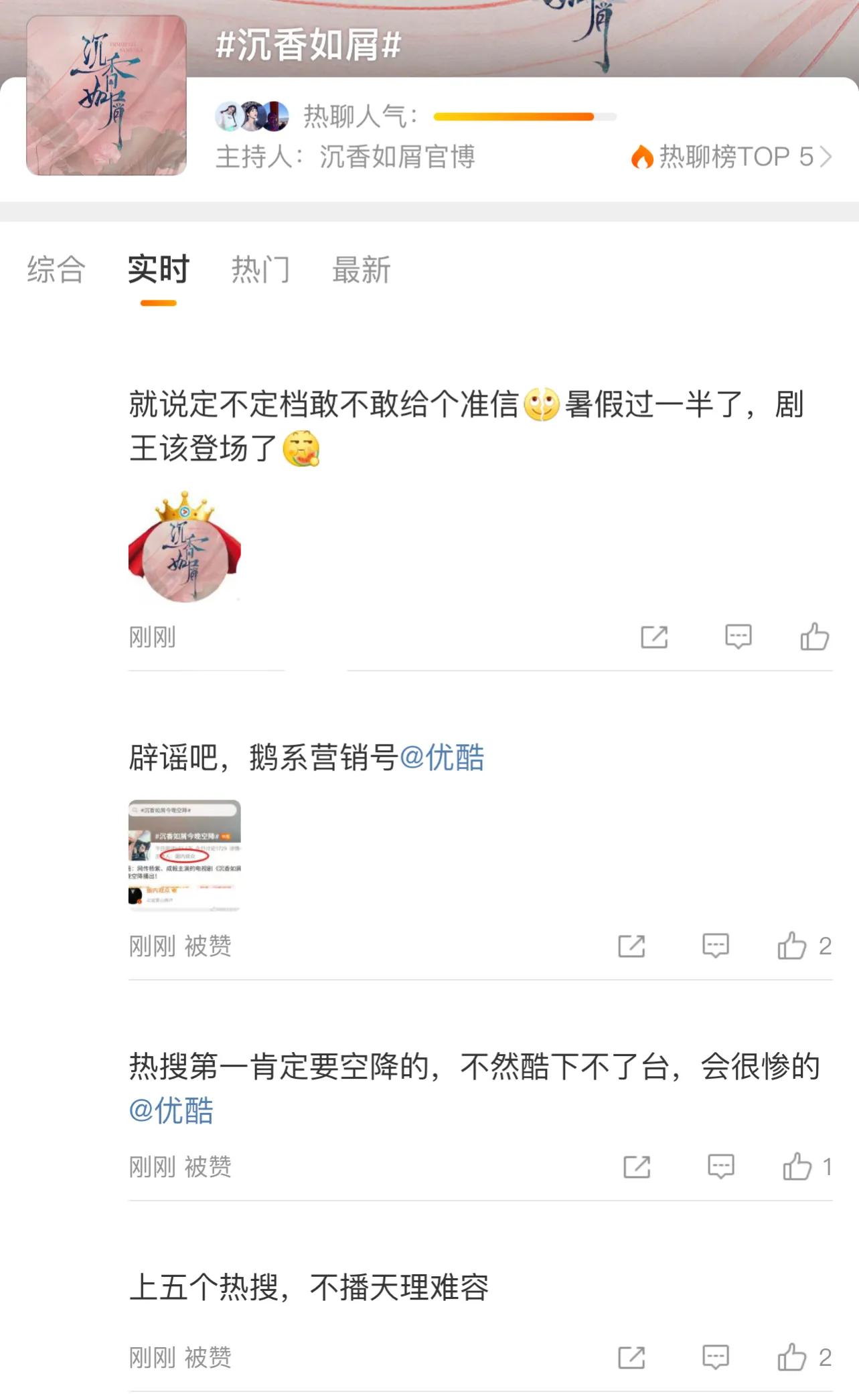Open comments on the first post
Image resolution: width=859 pixels, height=1400 pixels.
pos(736,636)
